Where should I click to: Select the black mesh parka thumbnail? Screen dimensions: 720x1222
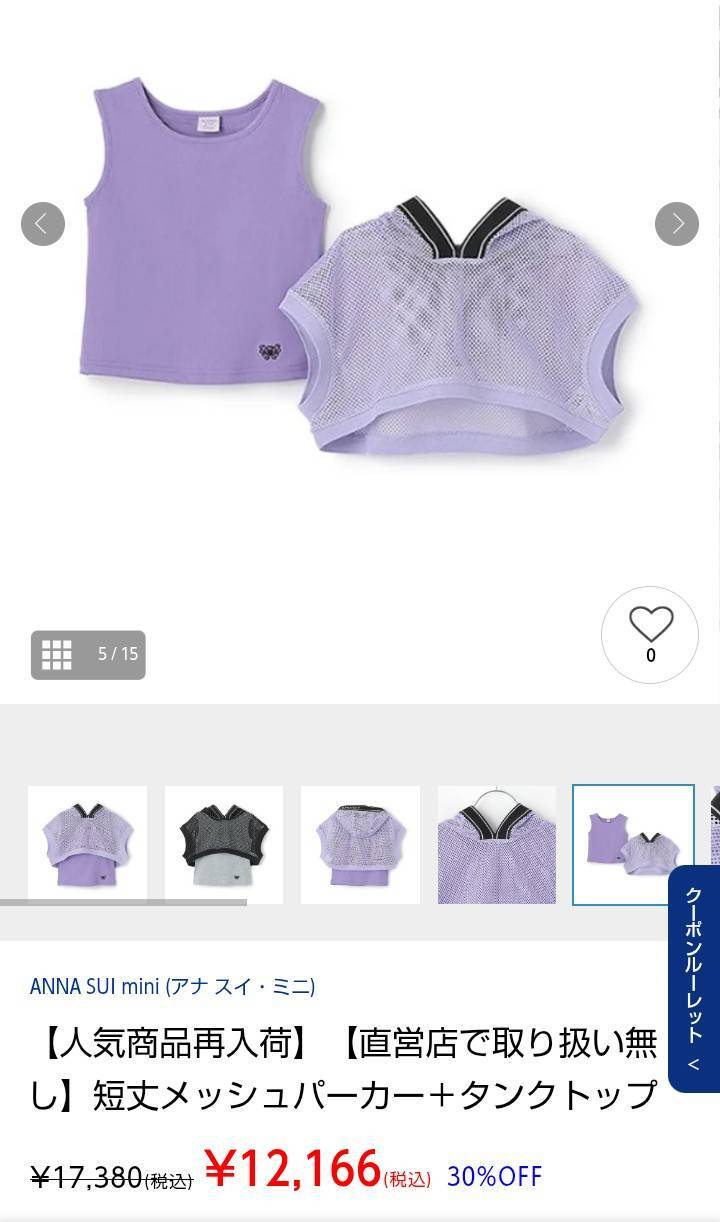[x=224, y=845]
